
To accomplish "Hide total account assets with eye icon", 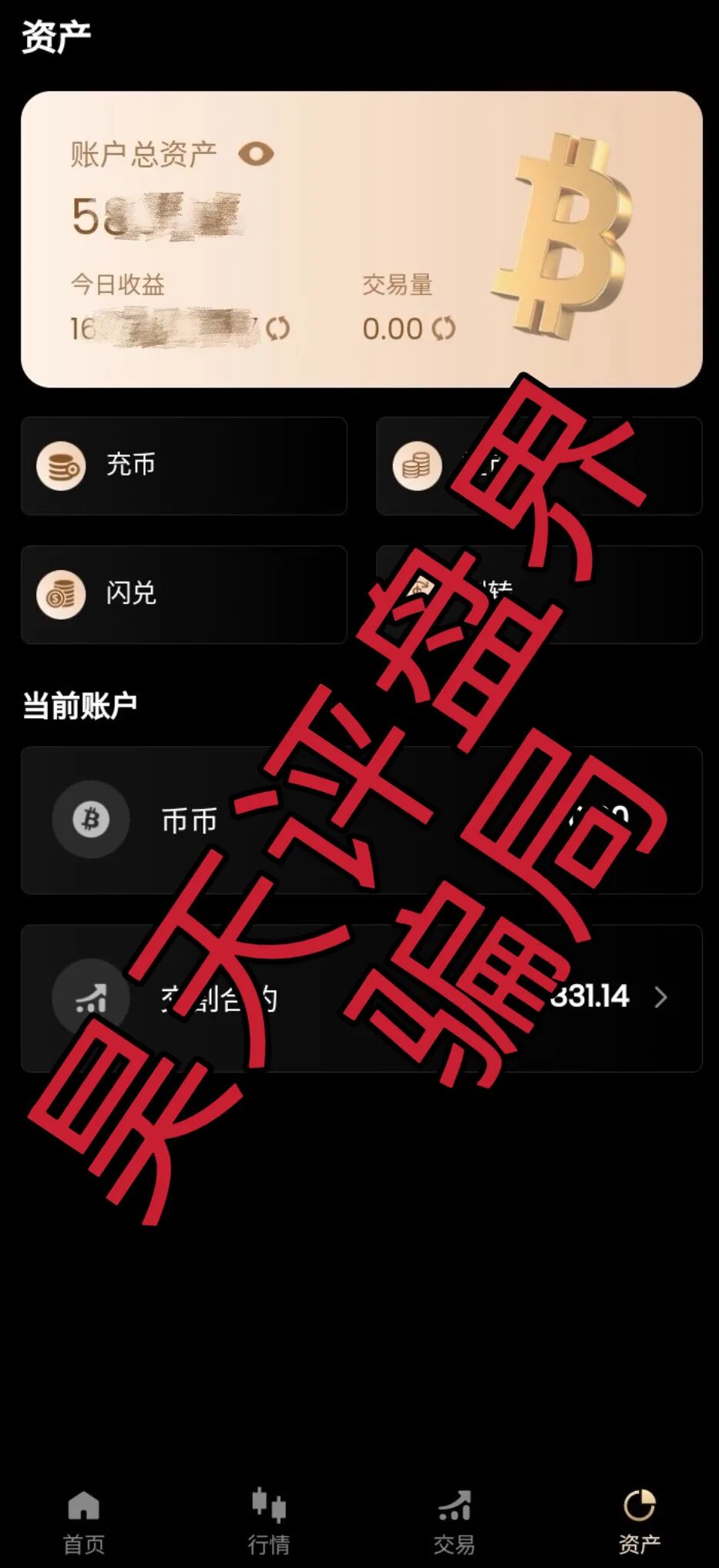I will click(256, 154).
